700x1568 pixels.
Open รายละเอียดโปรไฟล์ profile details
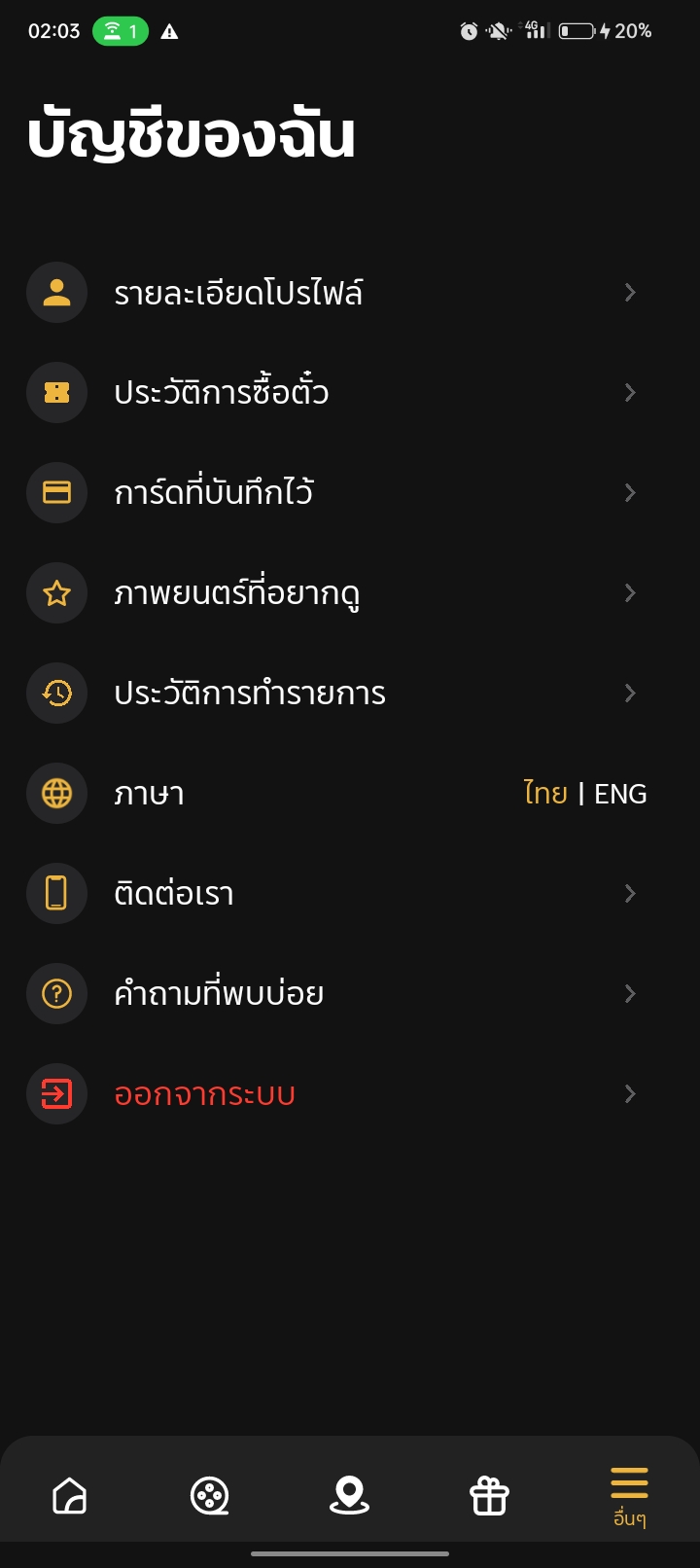coord(335,293)
